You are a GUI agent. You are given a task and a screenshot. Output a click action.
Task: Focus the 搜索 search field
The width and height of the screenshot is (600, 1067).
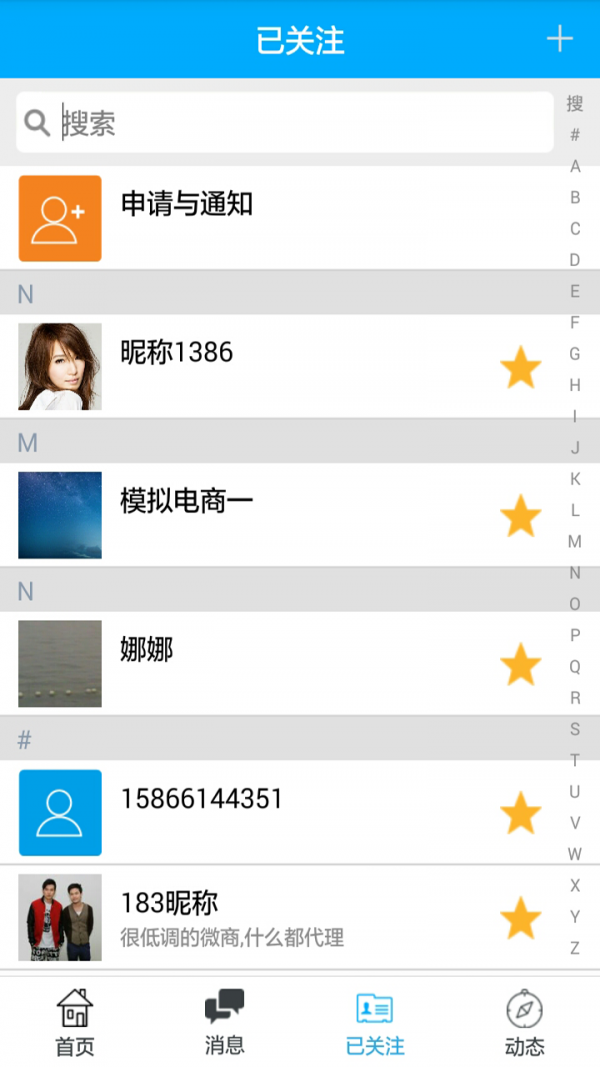point(300,123)
